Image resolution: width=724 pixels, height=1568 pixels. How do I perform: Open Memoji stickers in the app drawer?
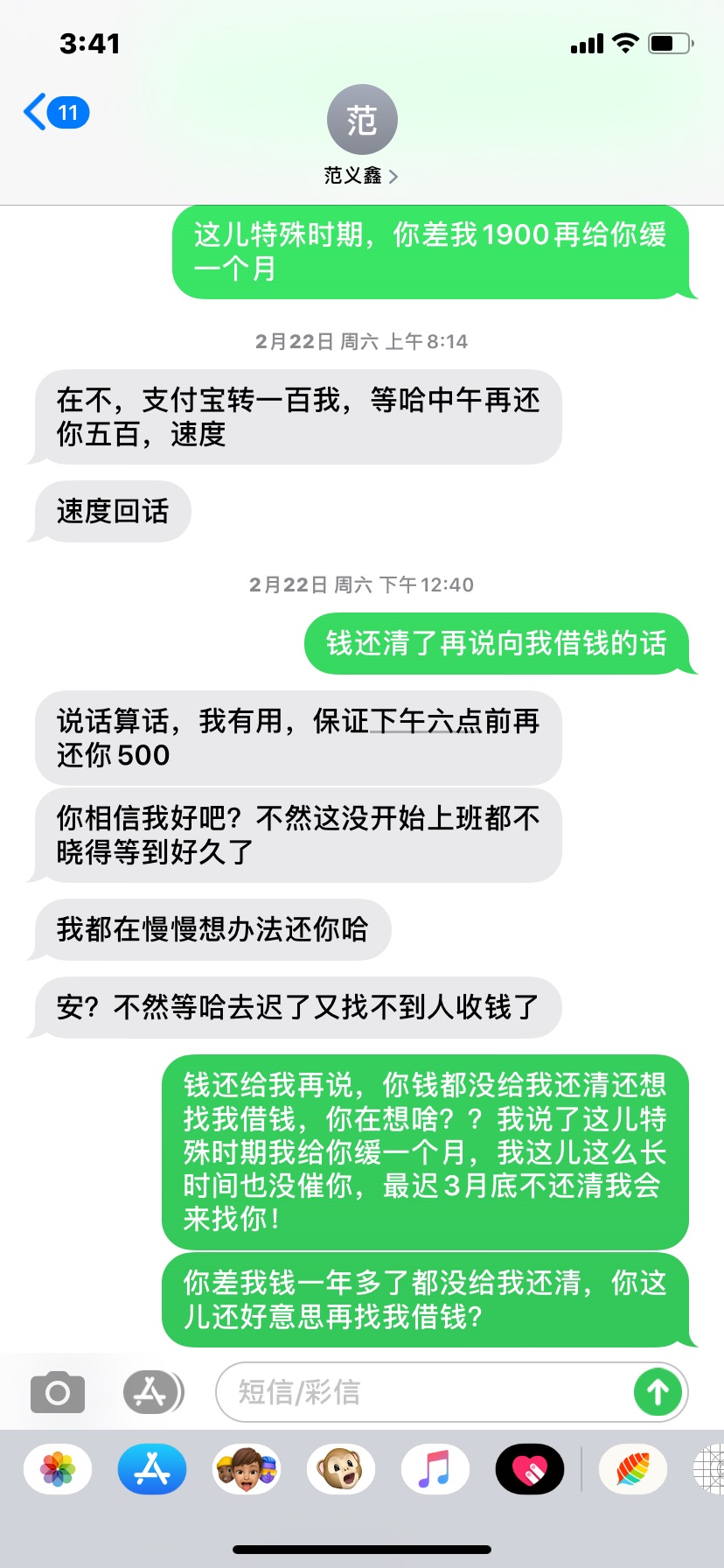pos(247,1469)
